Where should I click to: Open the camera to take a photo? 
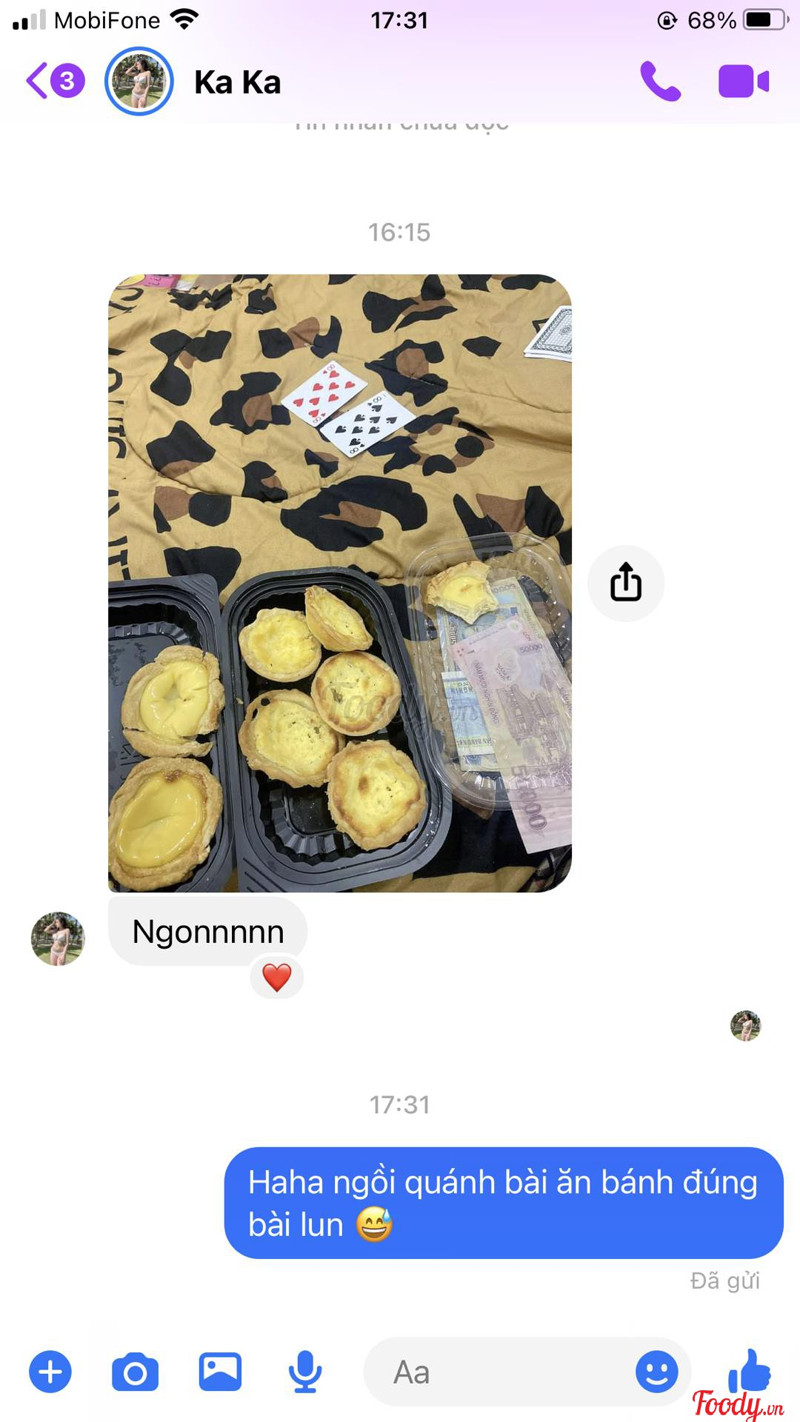[x=135, y=1371]
